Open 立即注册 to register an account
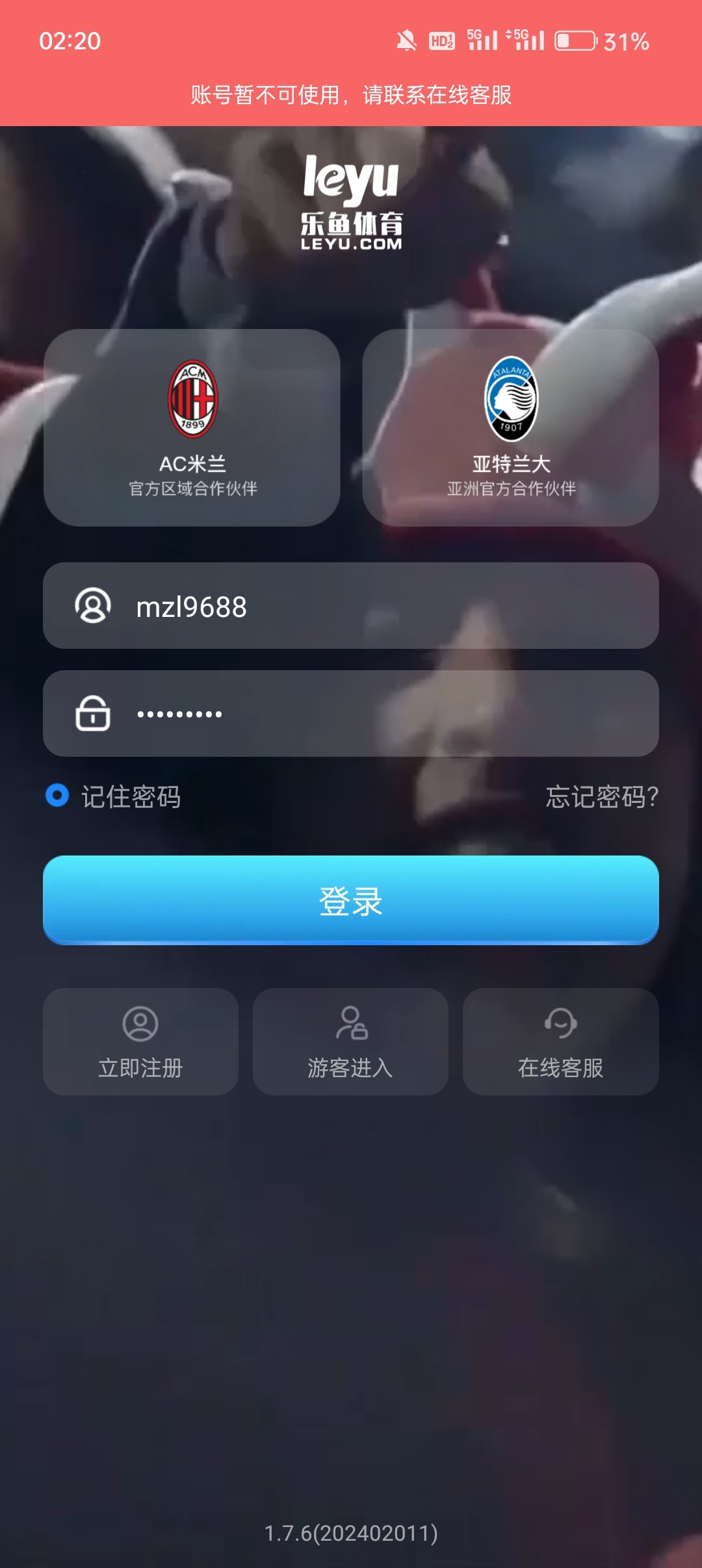Image resolution: width=702 pixels, height=1568 pixels. tap(140, 1042)
